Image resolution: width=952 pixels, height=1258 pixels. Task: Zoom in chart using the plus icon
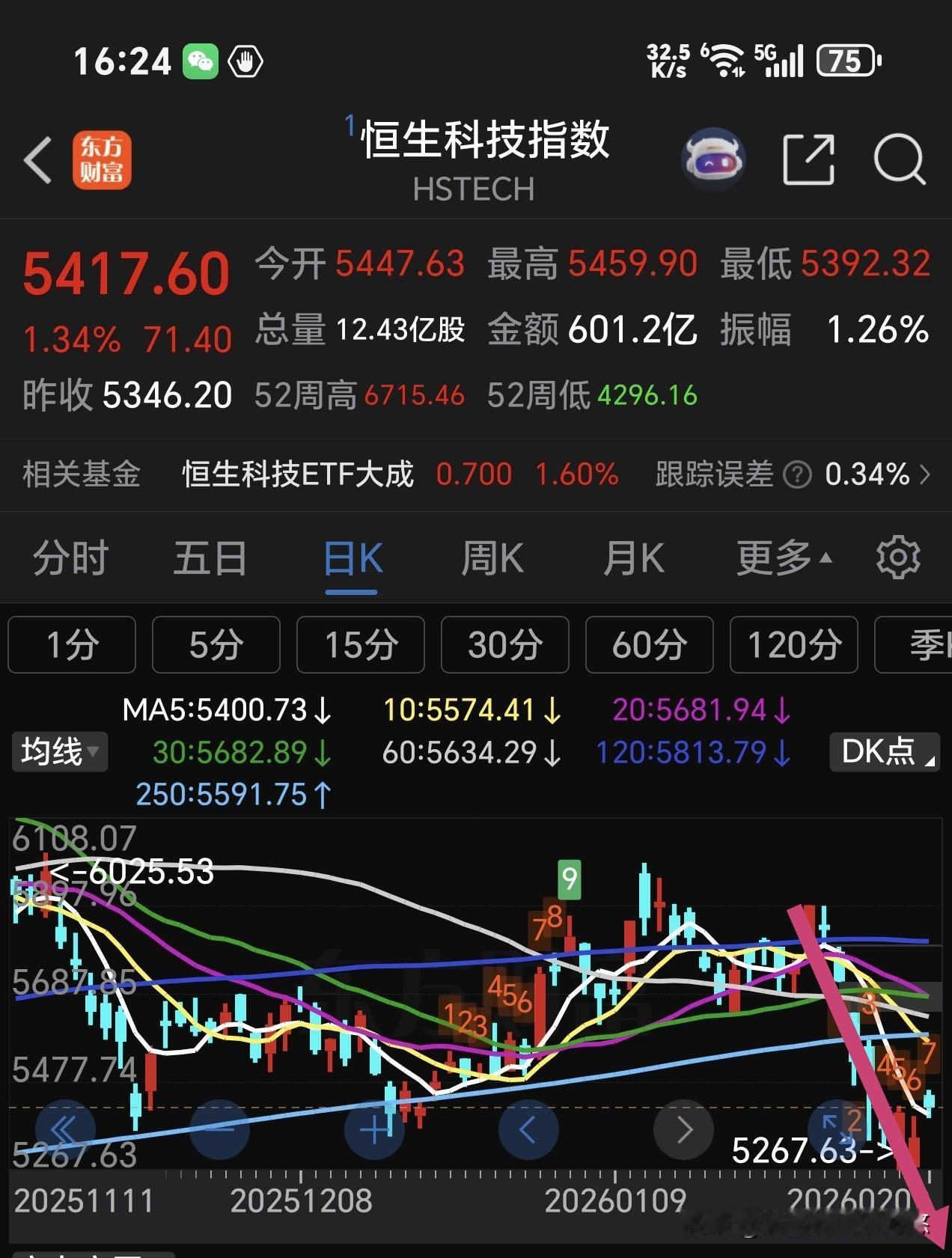pos(372,1130)
